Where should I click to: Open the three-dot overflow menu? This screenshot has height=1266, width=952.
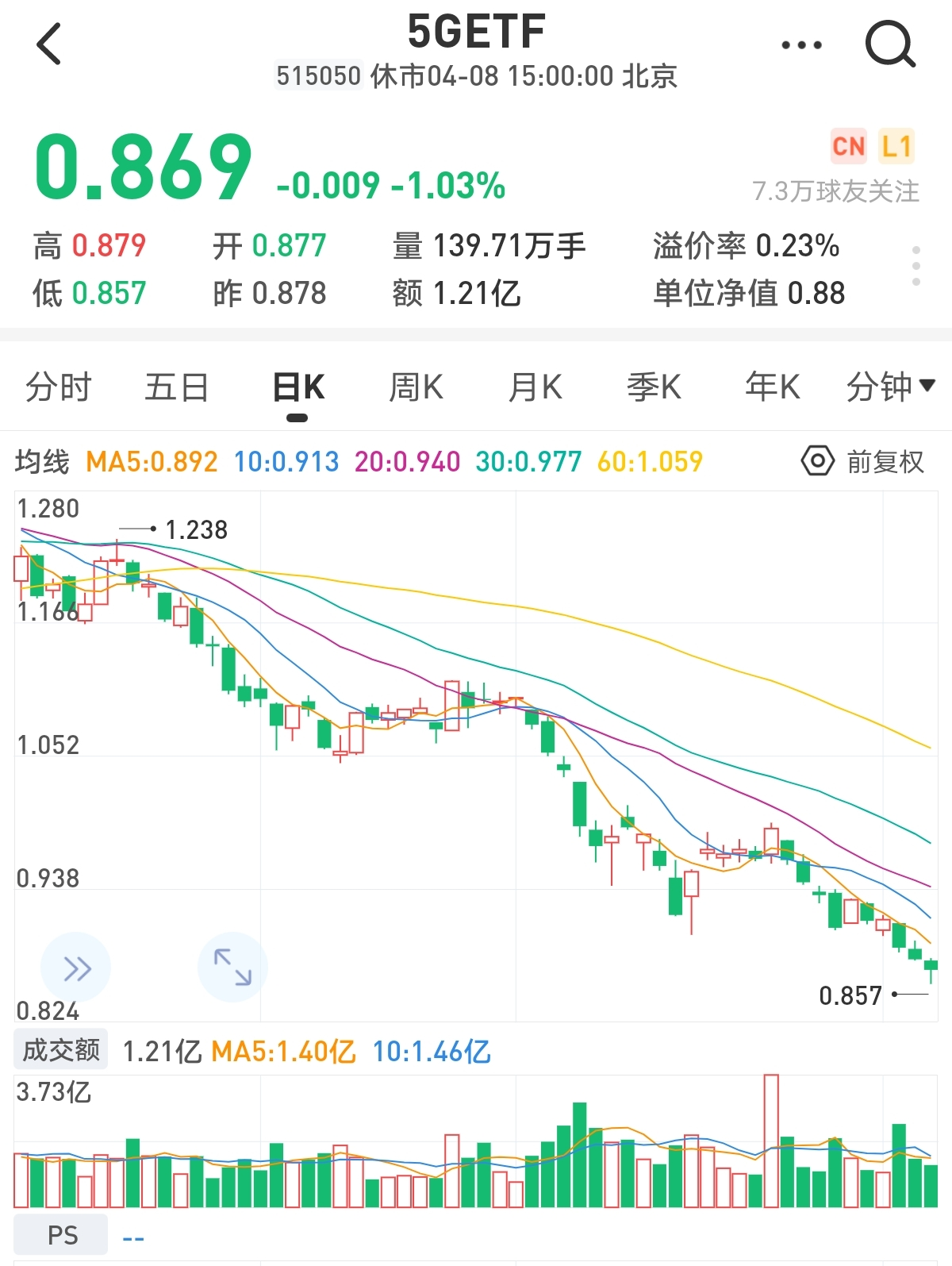[x=801, y=45]
